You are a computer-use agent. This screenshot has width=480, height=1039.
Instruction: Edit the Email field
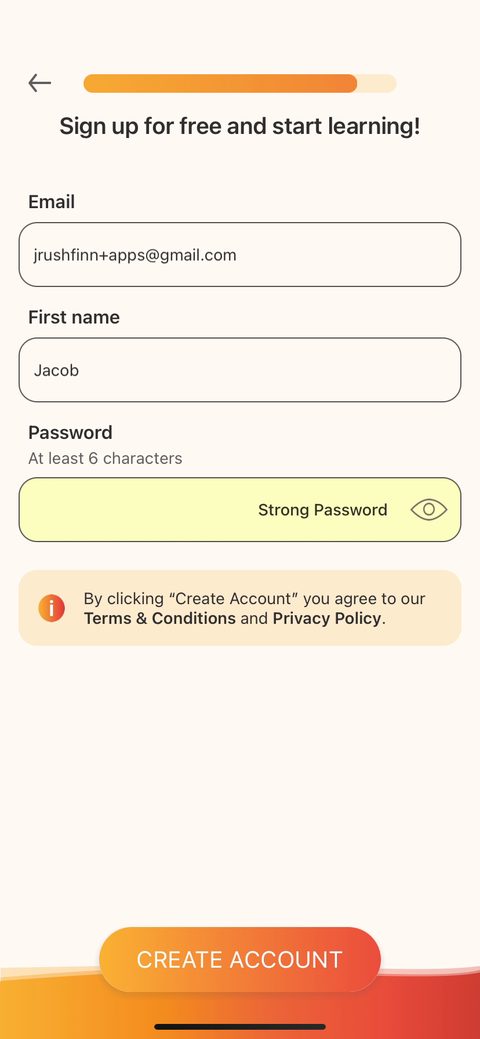(x=239, y=254)
